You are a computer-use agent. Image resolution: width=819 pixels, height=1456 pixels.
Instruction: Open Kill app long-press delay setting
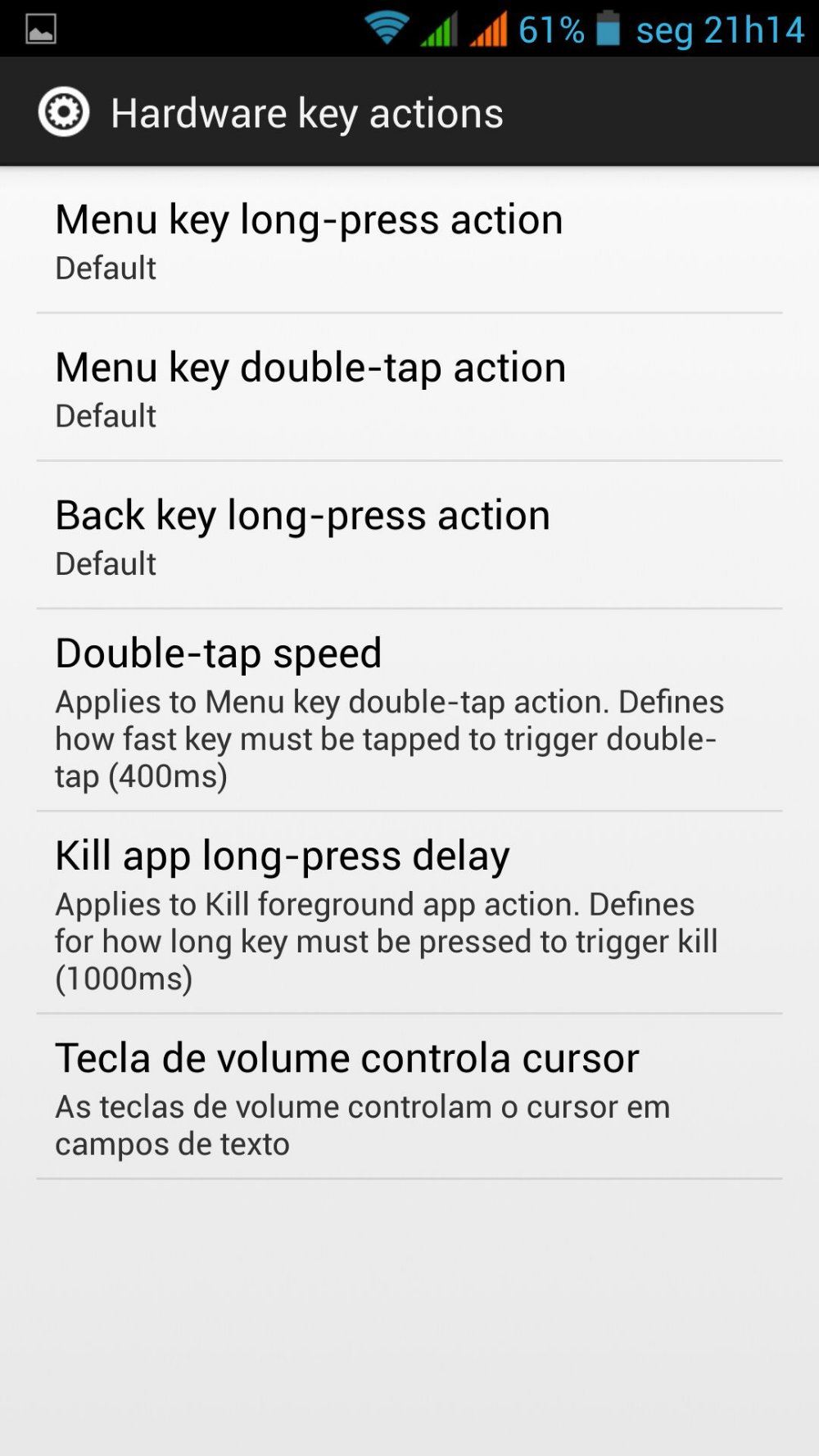point(409,912)
